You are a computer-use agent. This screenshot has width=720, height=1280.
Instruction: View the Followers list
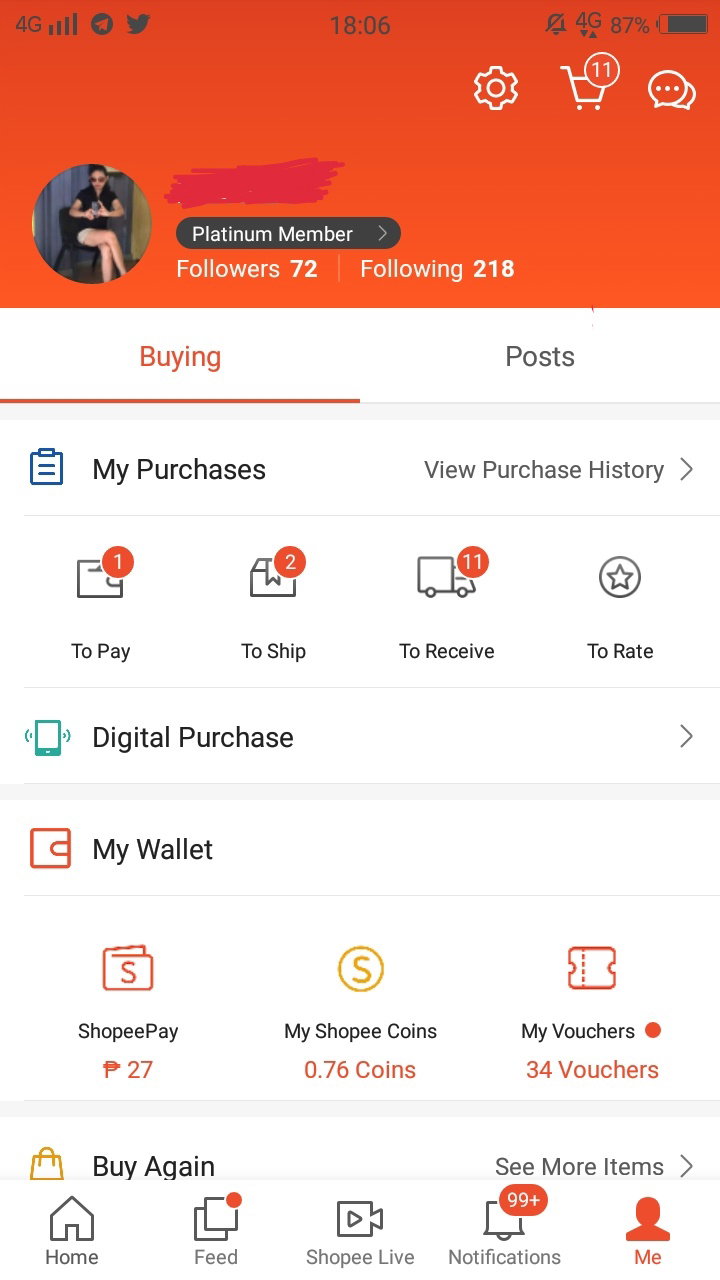(247, 269)
